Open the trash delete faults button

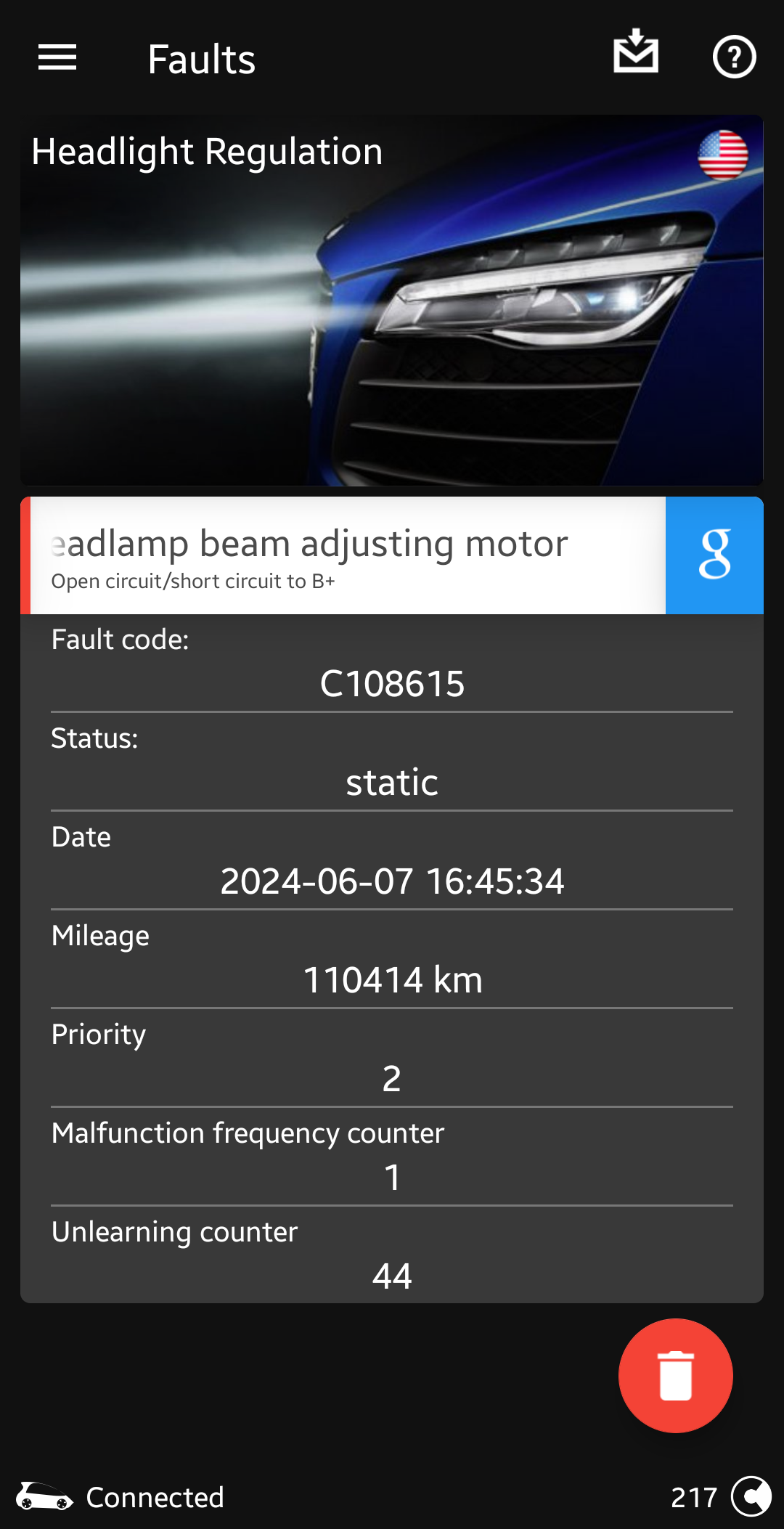tap(674, 1374)
